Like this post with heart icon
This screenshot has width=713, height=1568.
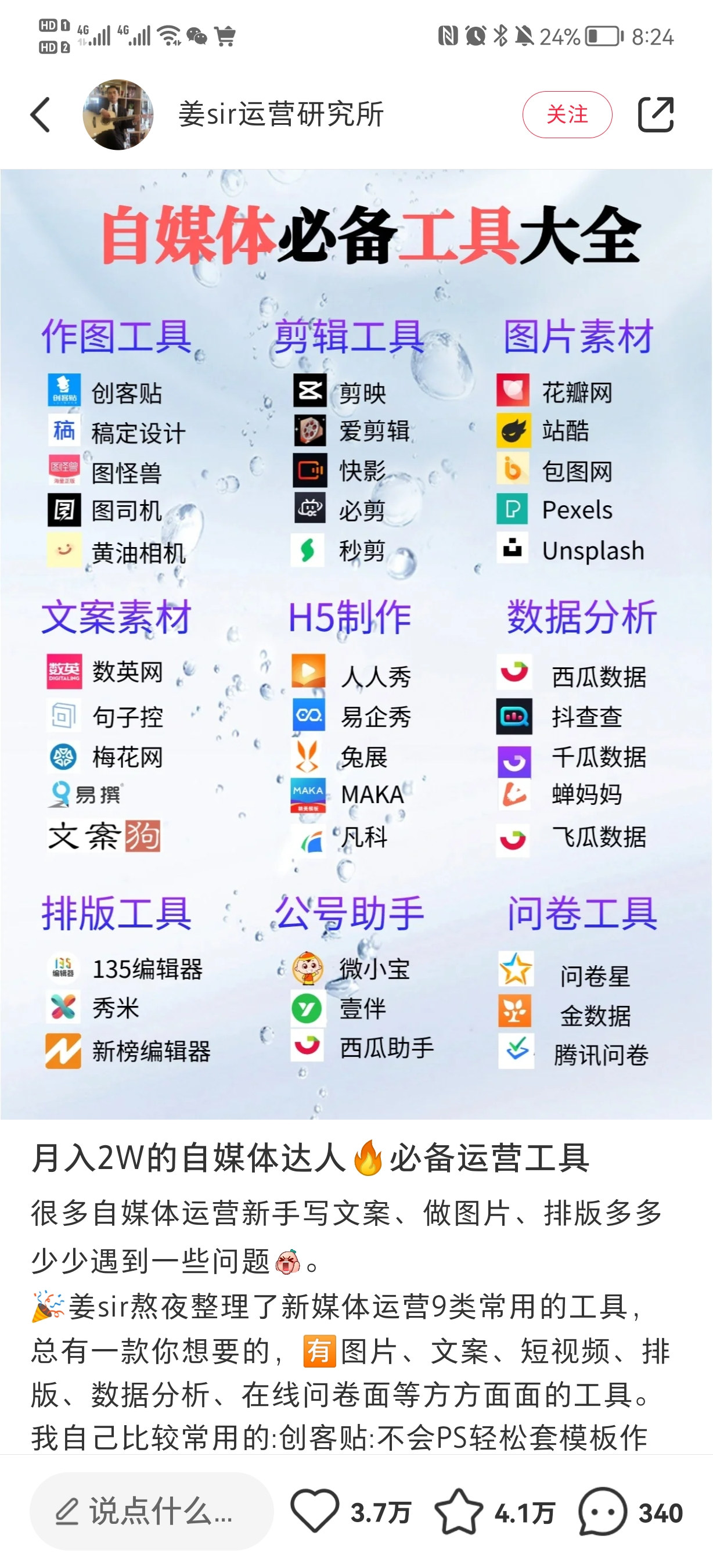click(x=315, y=1512)
